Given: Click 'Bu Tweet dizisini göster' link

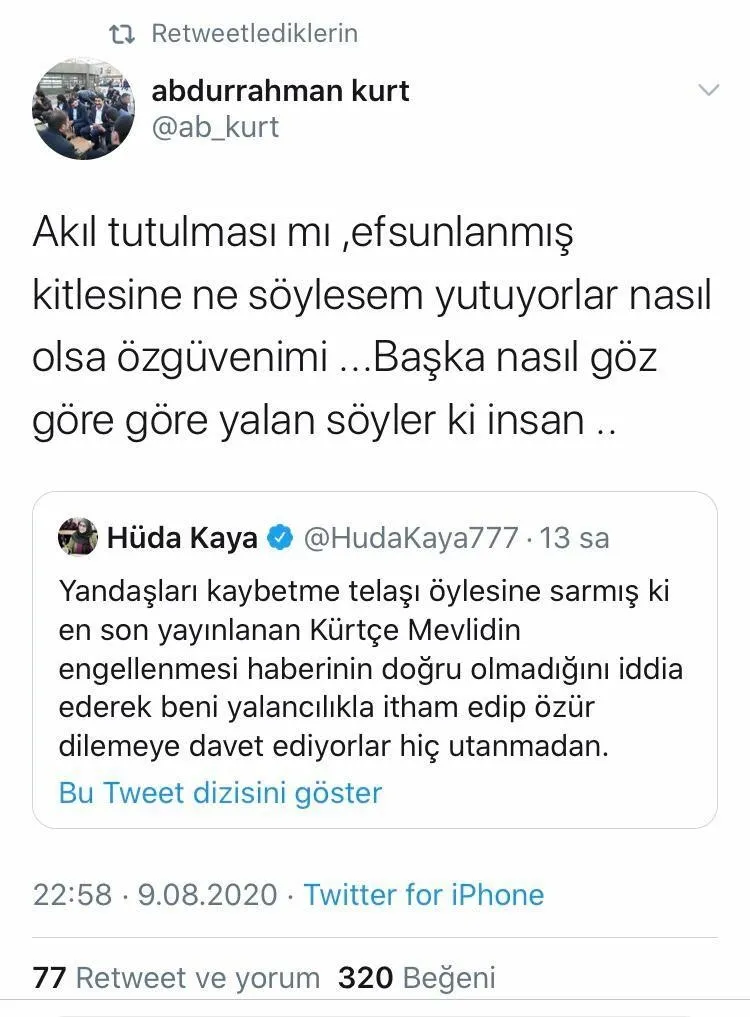Looking at the screenshot, I should [x=217, y=793].
